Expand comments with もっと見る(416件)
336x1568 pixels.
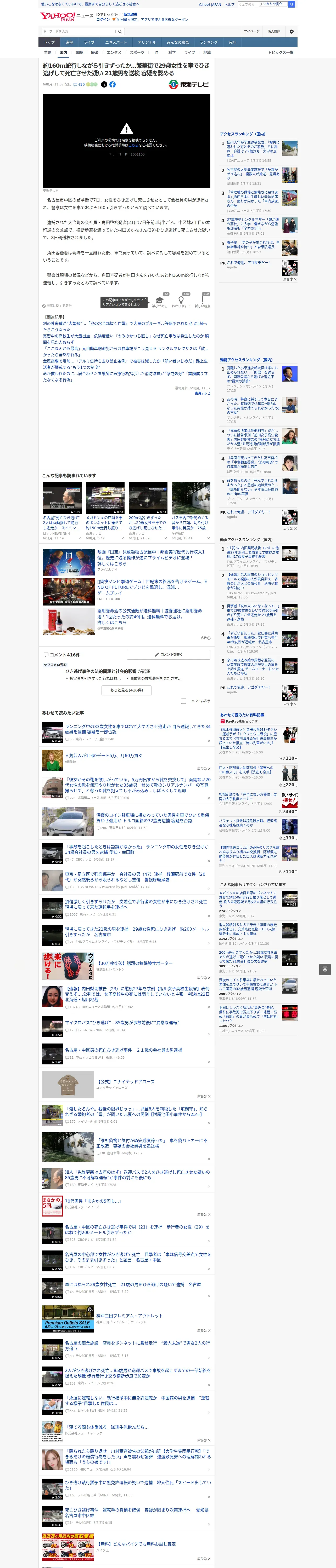127,690
